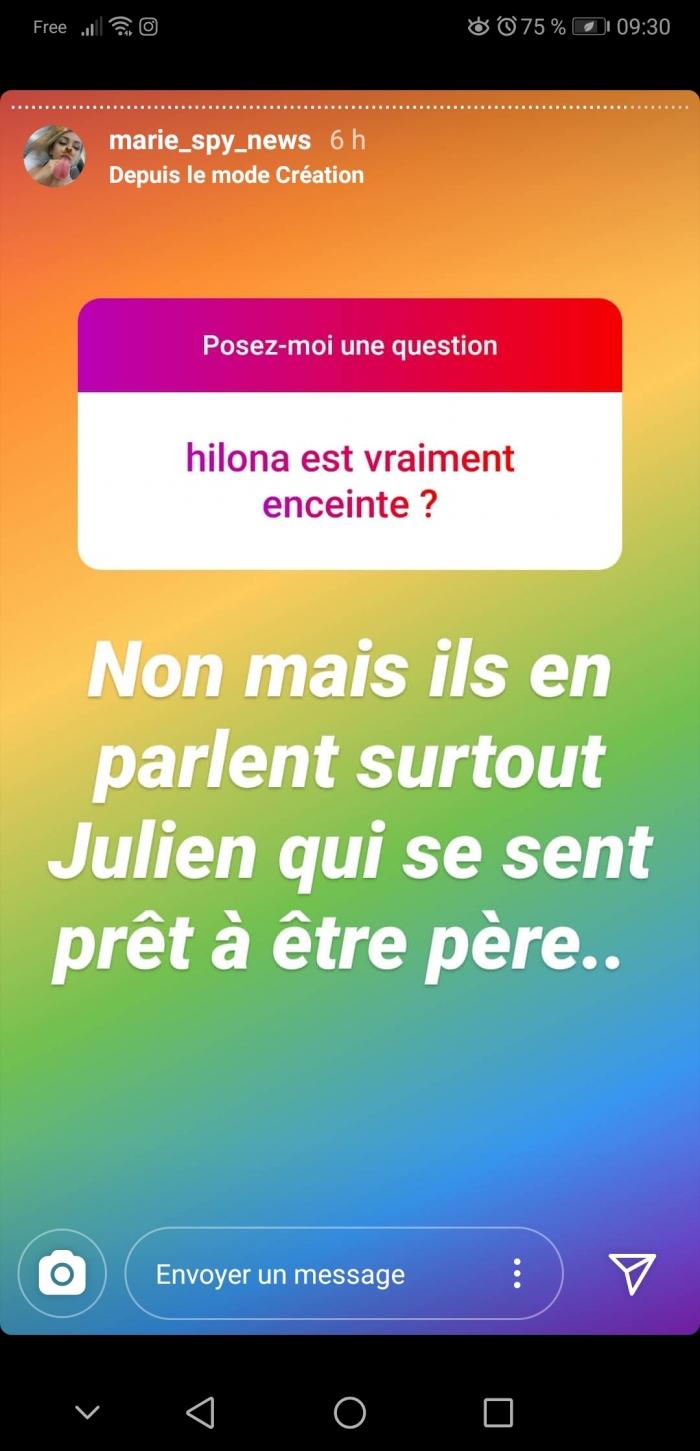Go to the system home screen

click(x=349, y=1412)
